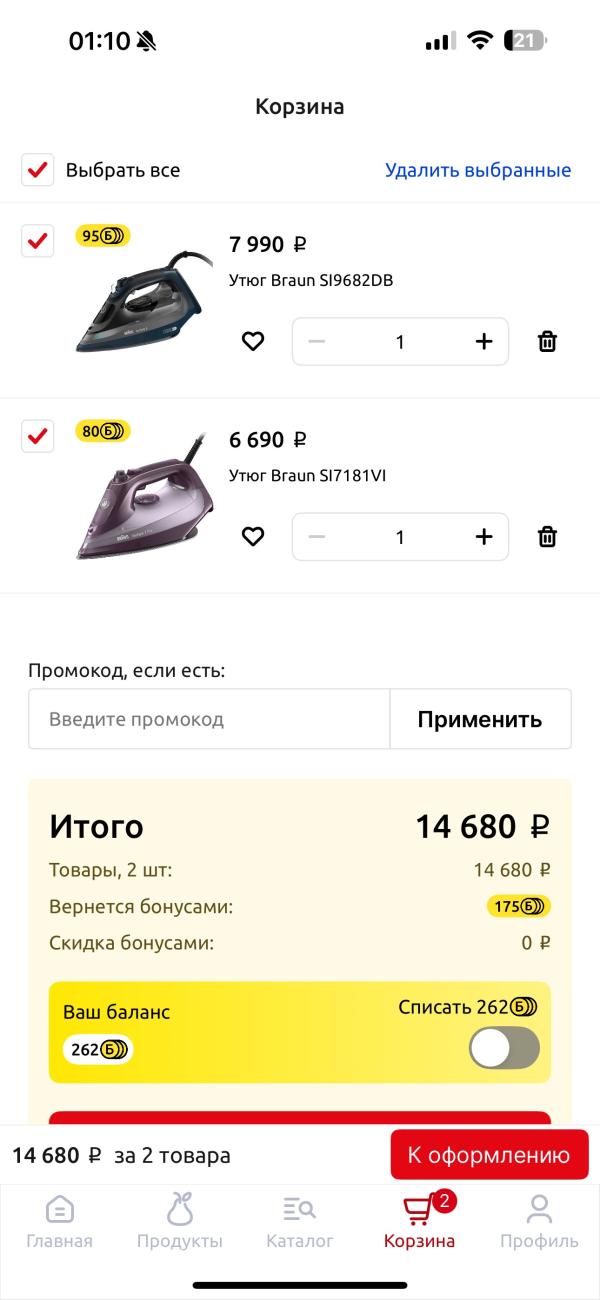Open the Каталог tab
This screenshot has width=600, height=1300.
point(300,1222)
